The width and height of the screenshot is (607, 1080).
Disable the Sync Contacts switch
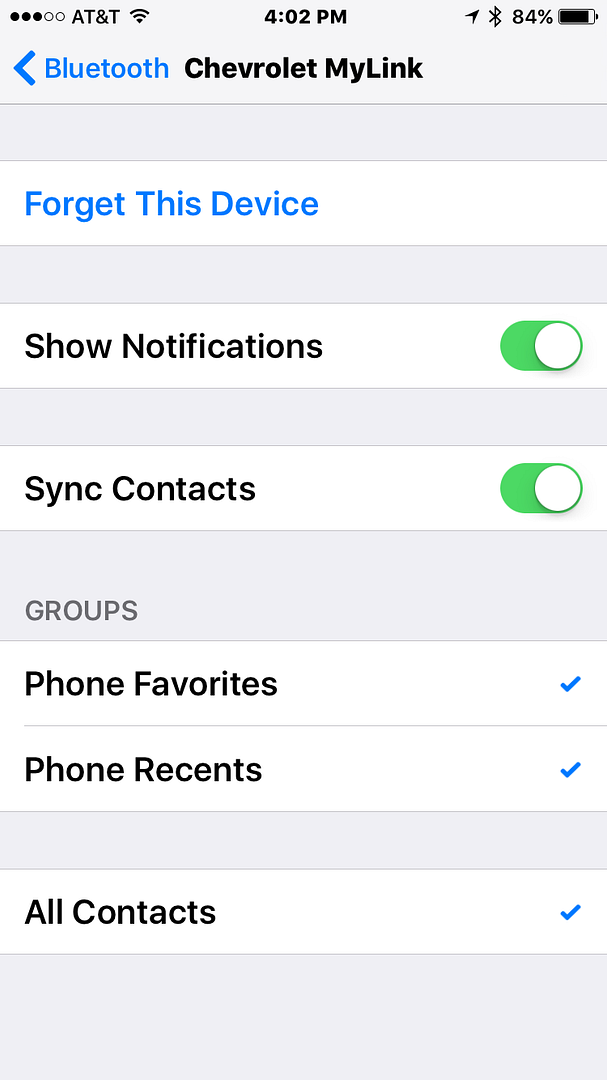tap(540, 489)
